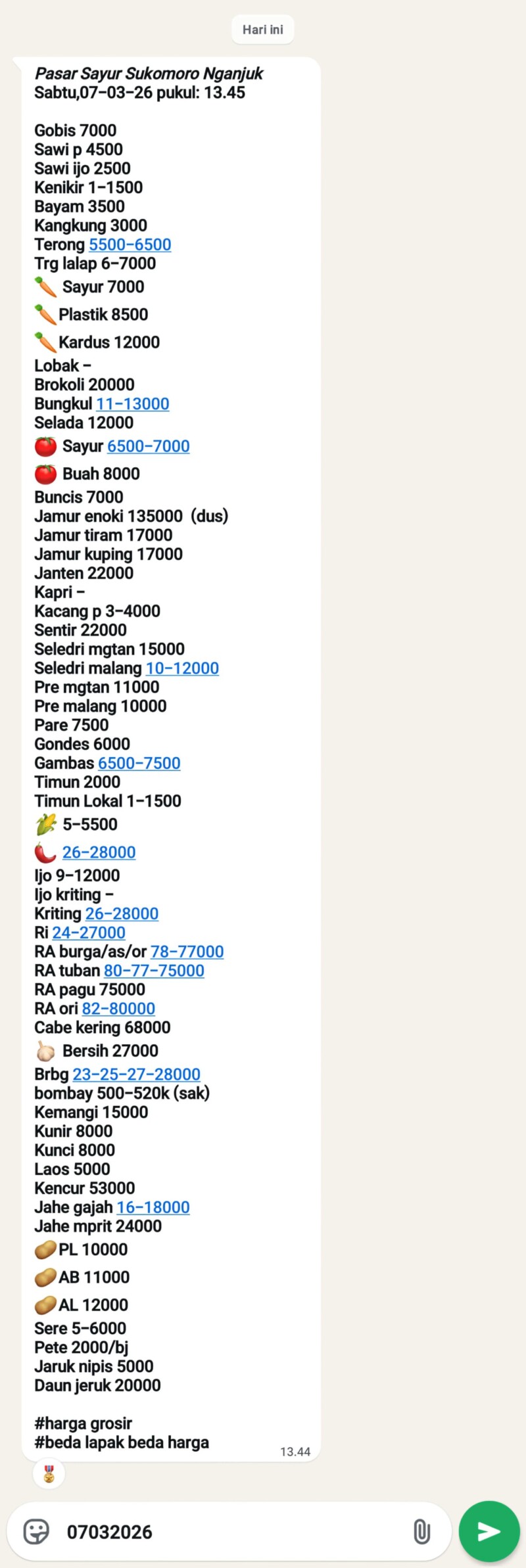The image size is (526, 1568).
Task: Tap the Brbg 23-25-27-28000 link
Action: pyautogui.click(x=137, y=1074)
